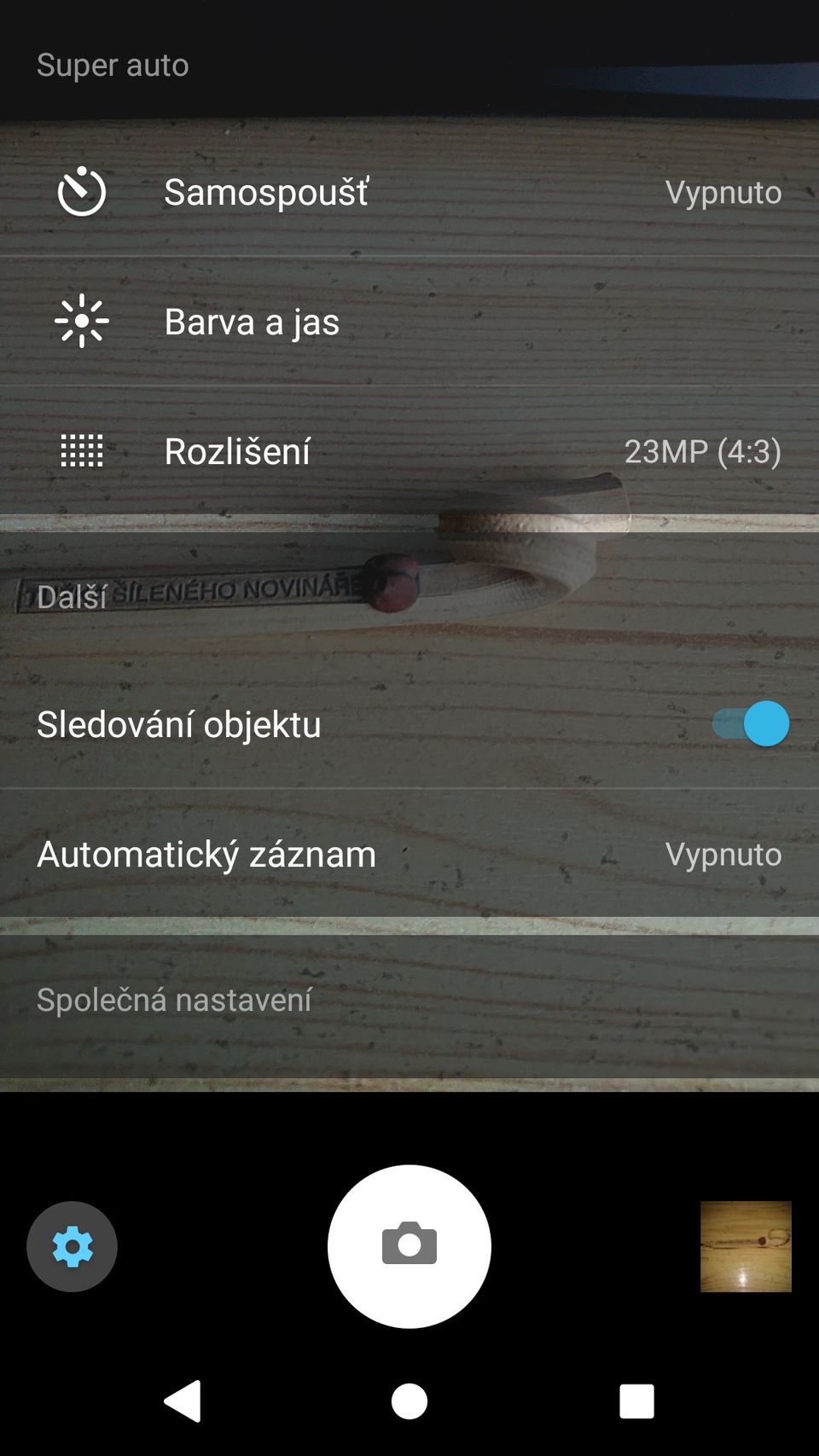Select the Samospoušť timer icon
The image size is (819, 1456).
click(x=83, y=192)
